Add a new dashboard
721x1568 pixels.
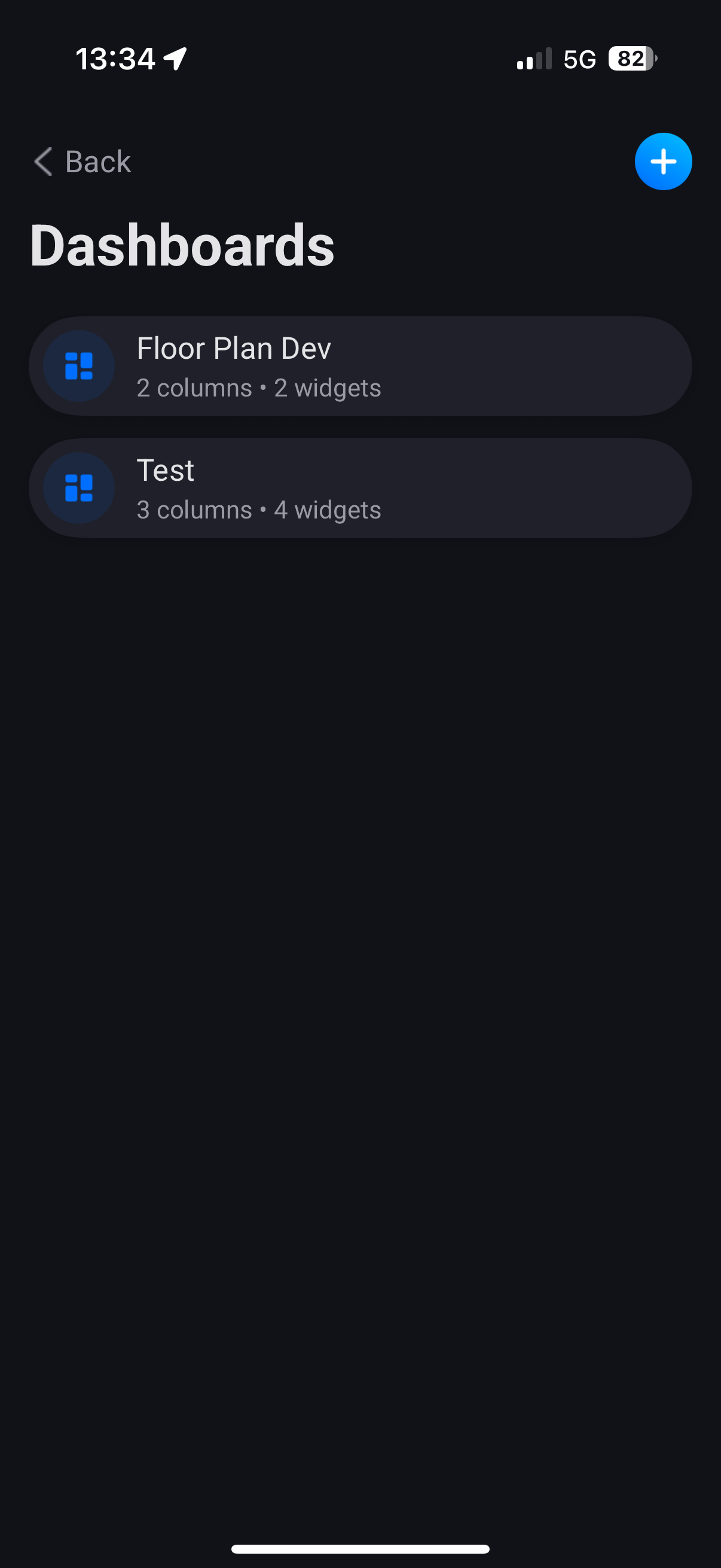coord(662,162)
